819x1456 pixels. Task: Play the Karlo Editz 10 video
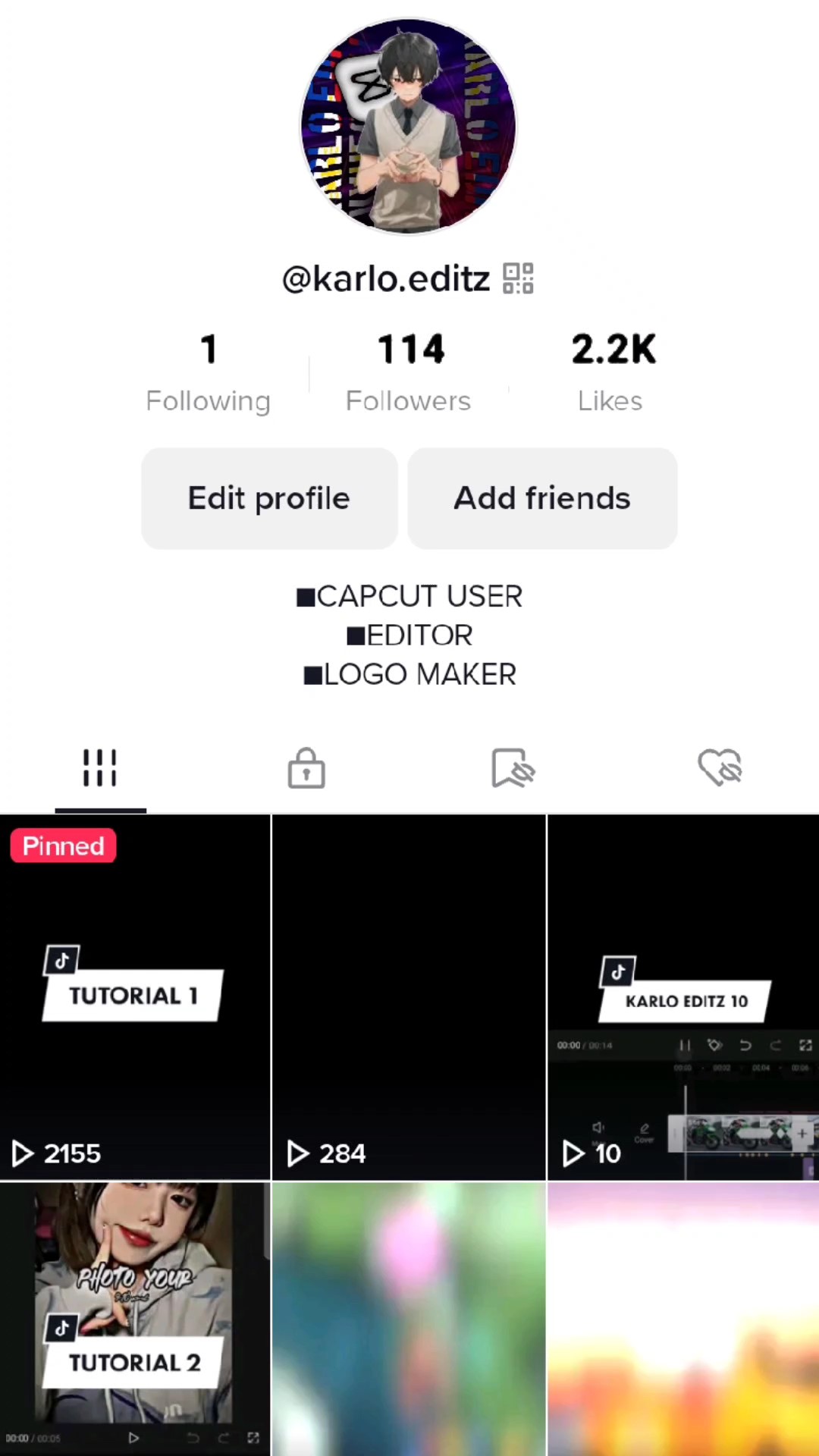tap(683, 997)
